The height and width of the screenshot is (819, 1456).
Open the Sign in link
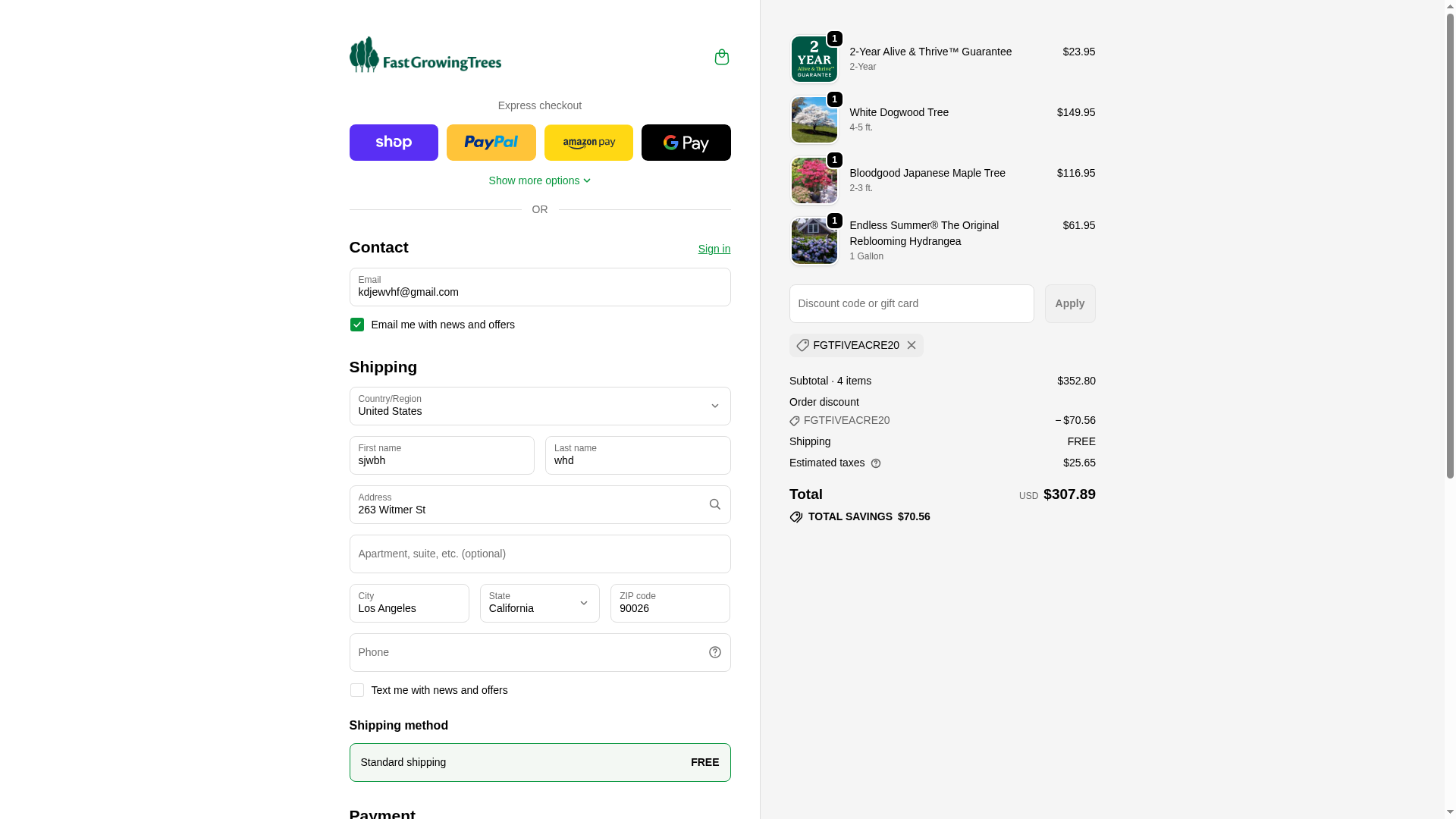pos(714,249)
